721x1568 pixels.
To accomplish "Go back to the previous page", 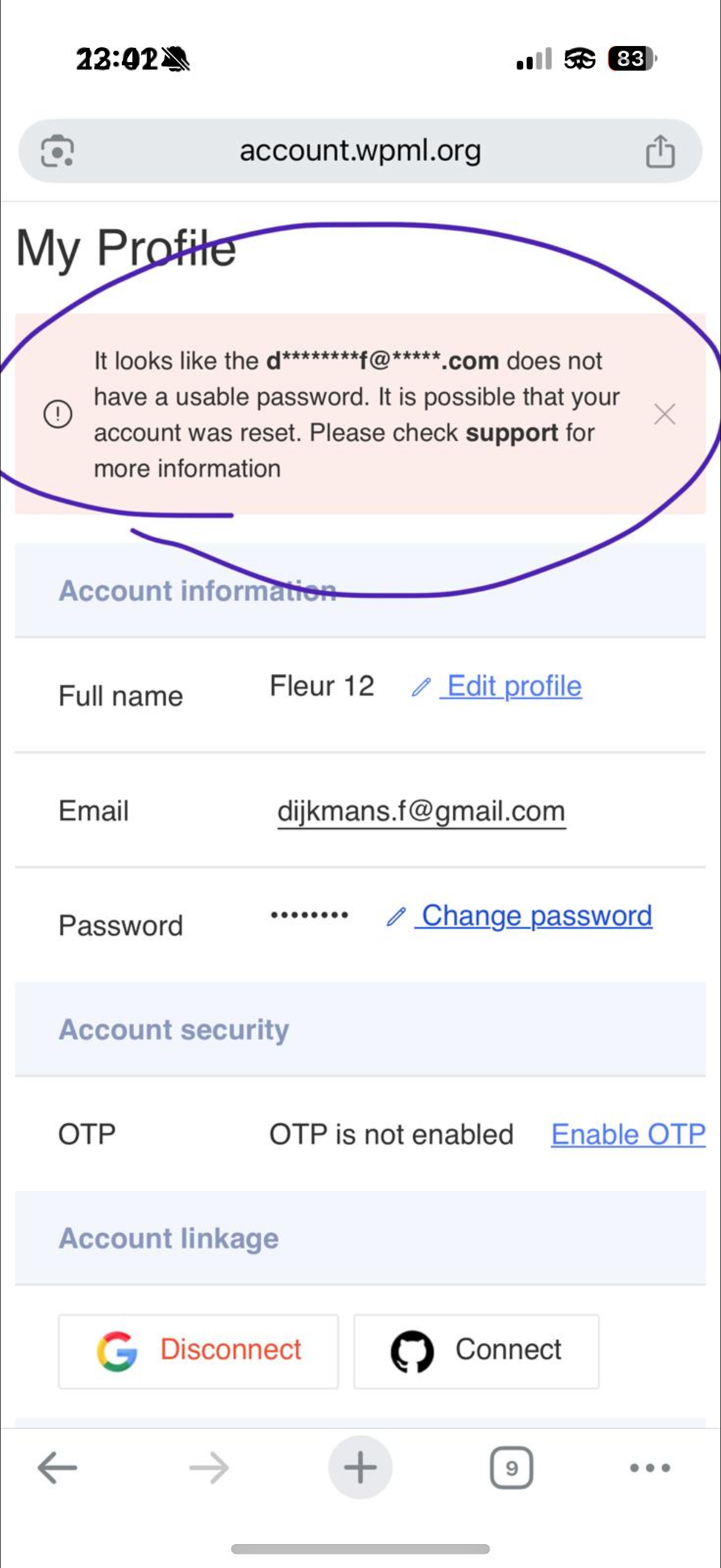I will coord(57,1468).
